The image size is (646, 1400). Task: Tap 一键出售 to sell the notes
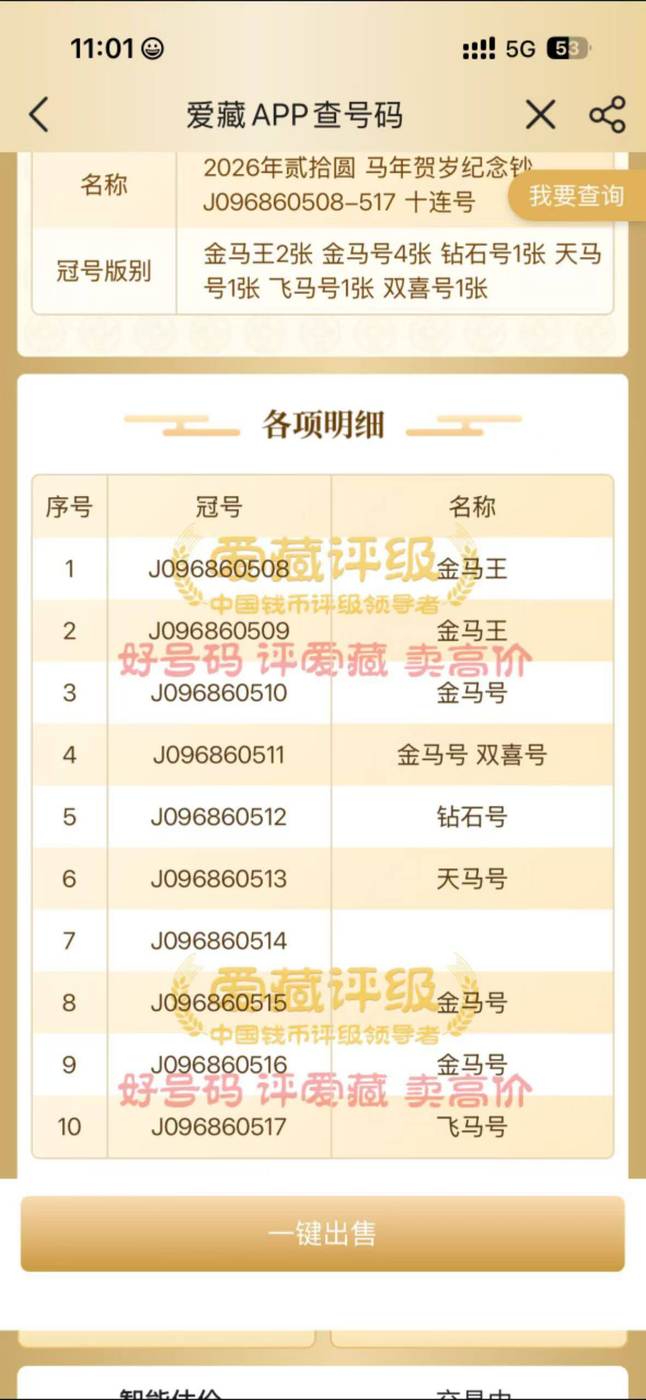click(322, 1233)
